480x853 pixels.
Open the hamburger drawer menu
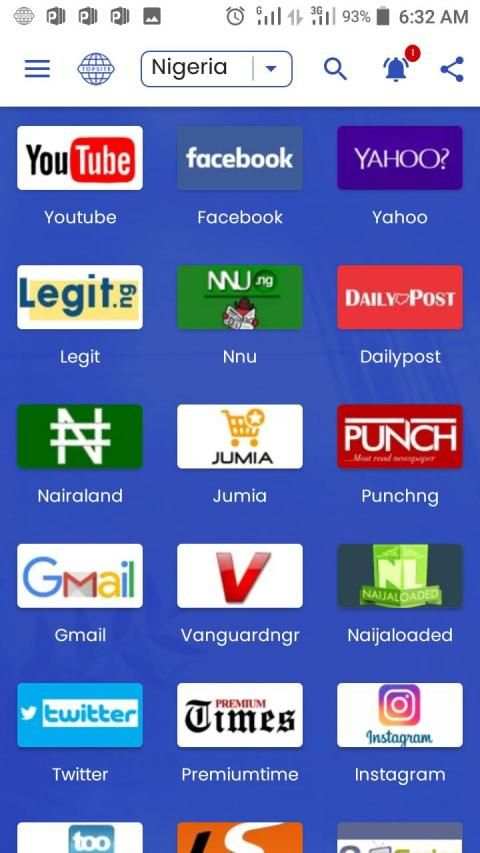(x=38, y=69)
